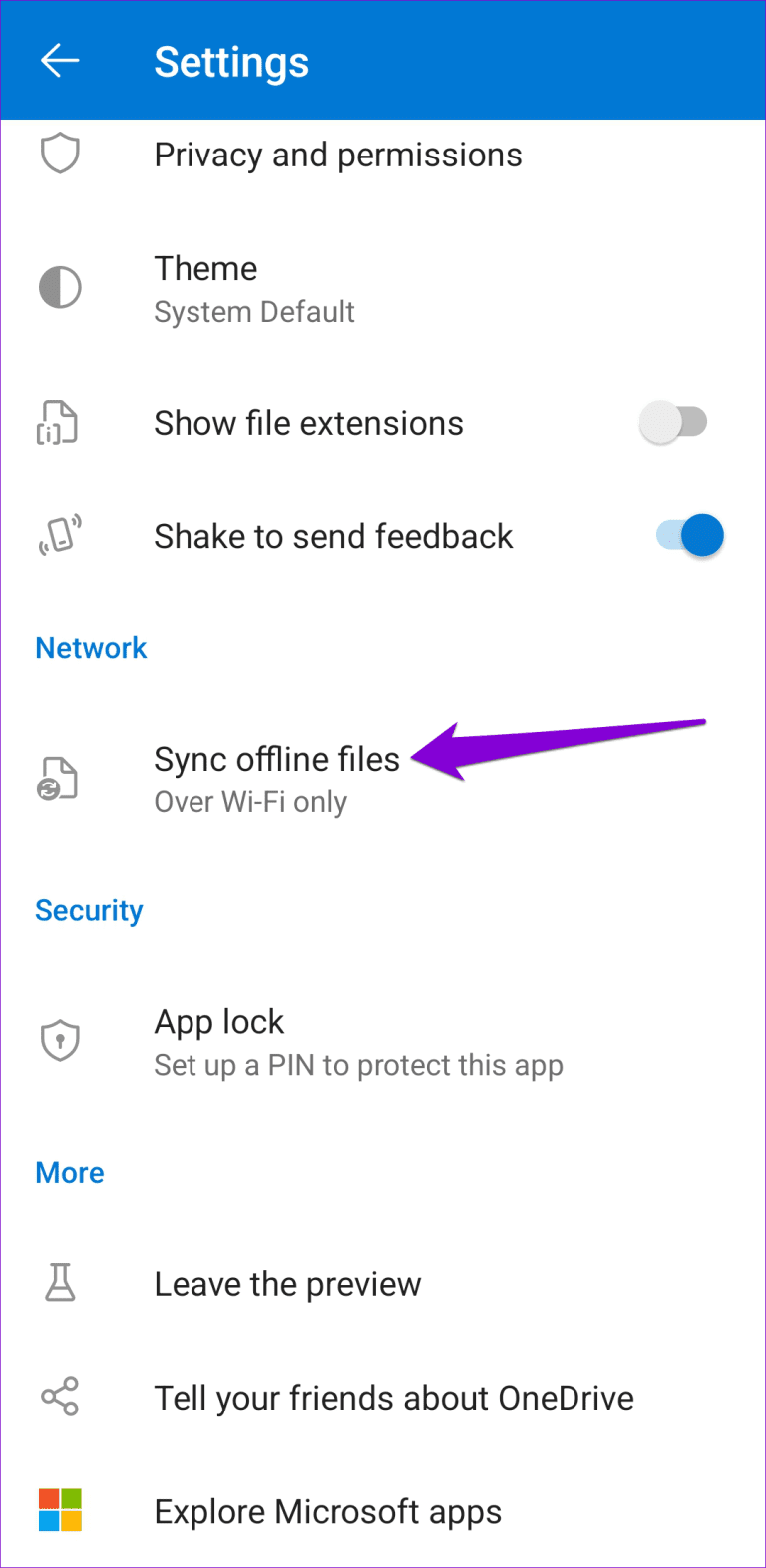The height and width of the screenshot is (1568, 766).
Task: Select the shield icon beside Privacy and permissions
Action: coord(59,154)
